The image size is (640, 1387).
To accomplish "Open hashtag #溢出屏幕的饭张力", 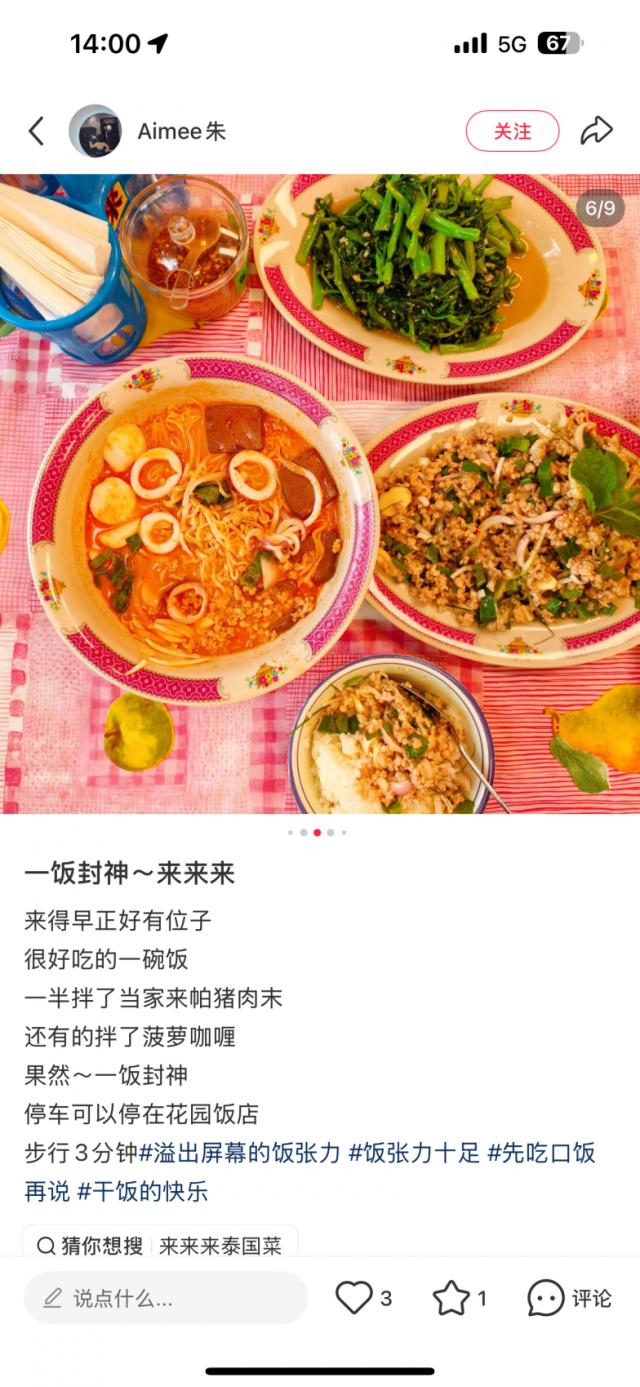I will click(240, 1153).
